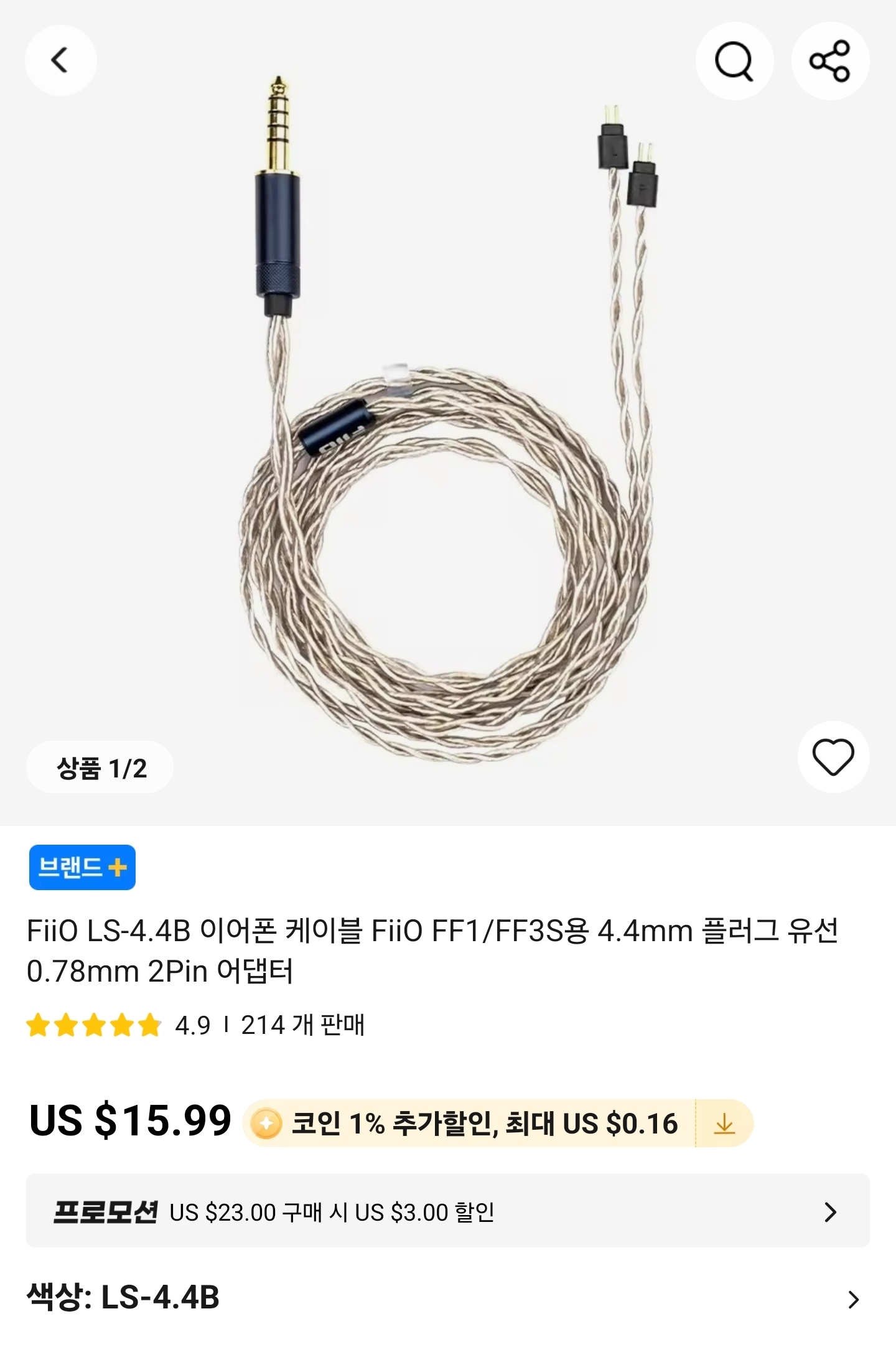The height and width of the screenshot is (1352, 896).
Task: Open the product search magnifier
Action: pos(735,59)
